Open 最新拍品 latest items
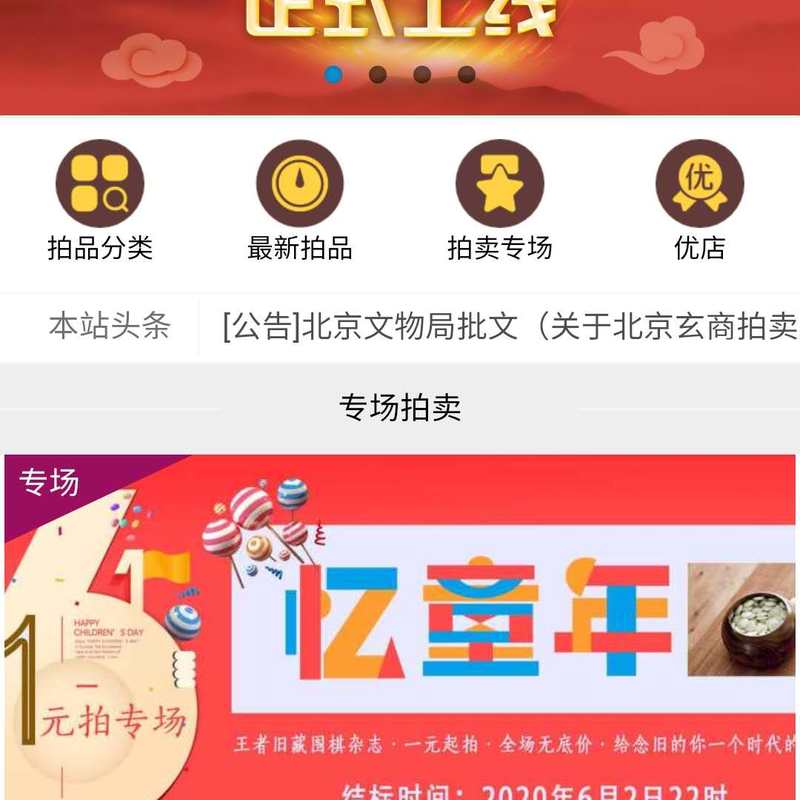 click(300, 200)
